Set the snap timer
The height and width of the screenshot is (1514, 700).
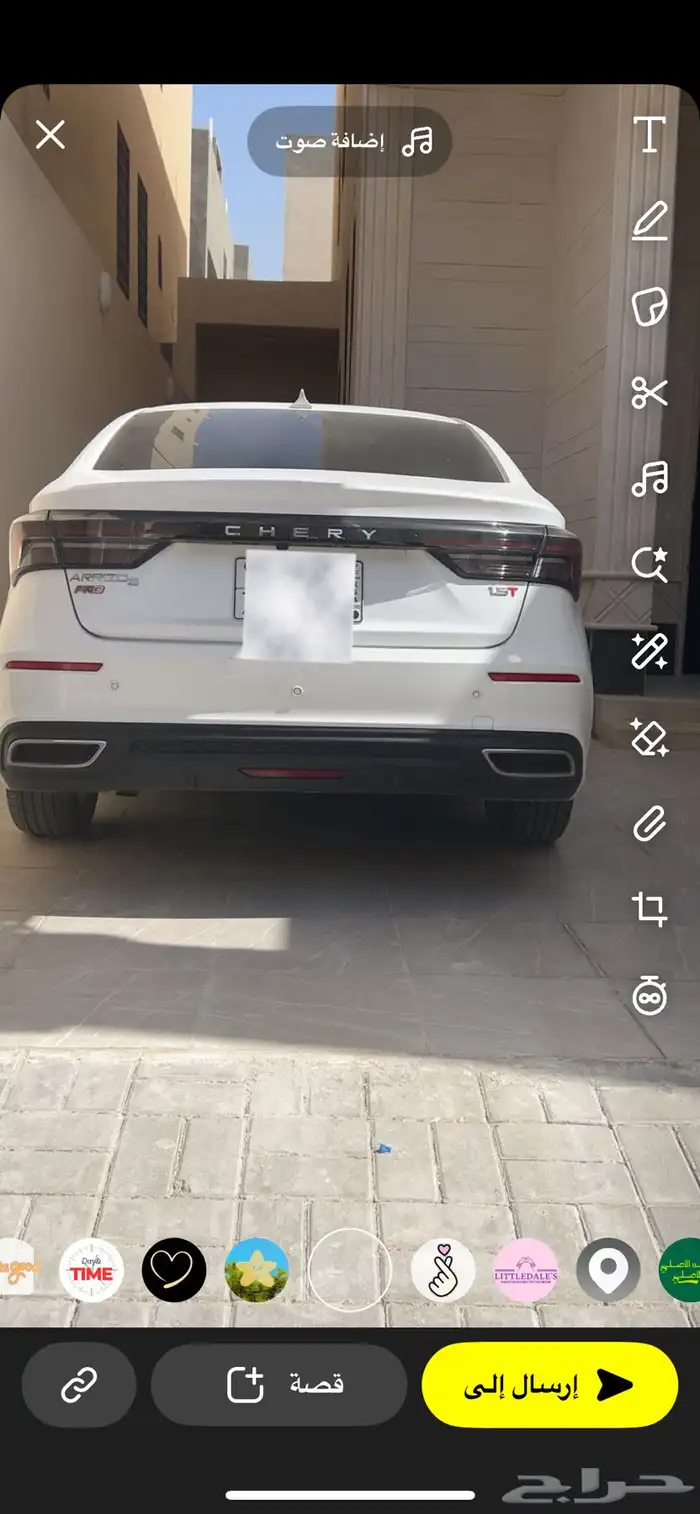click(x=650, y=996)
